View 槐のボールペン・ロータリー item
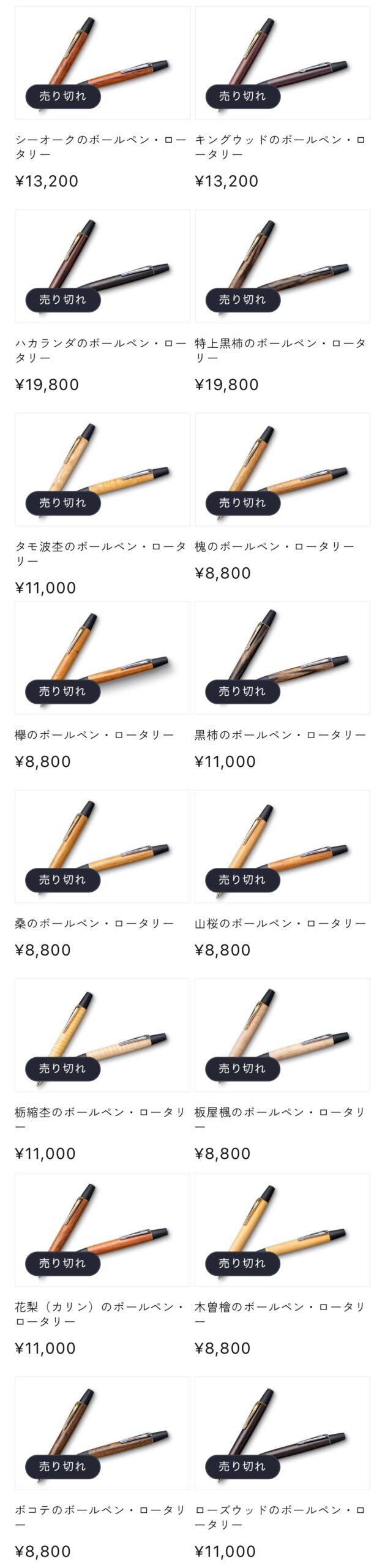 click(x=282, y=469)
